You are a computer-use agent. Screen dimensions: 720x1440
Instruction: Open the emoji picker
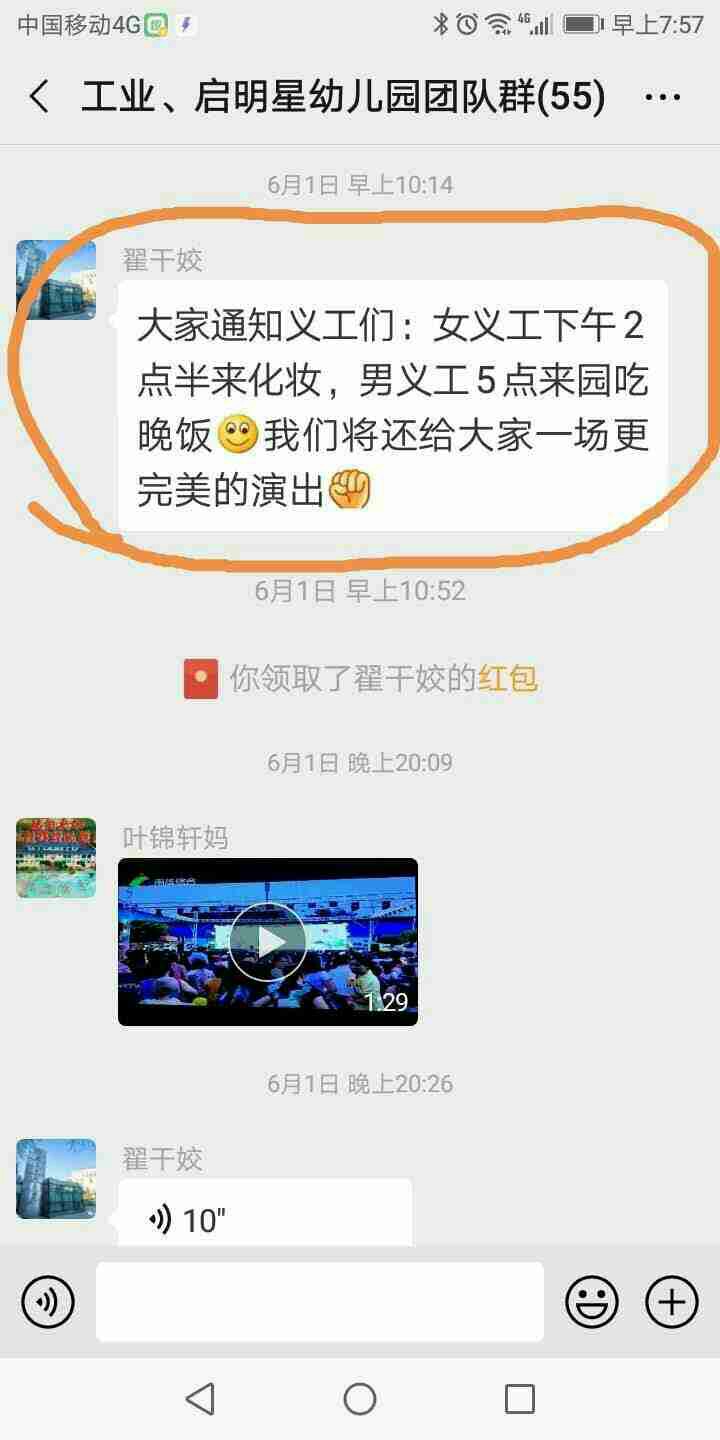tap(592, 1302)
